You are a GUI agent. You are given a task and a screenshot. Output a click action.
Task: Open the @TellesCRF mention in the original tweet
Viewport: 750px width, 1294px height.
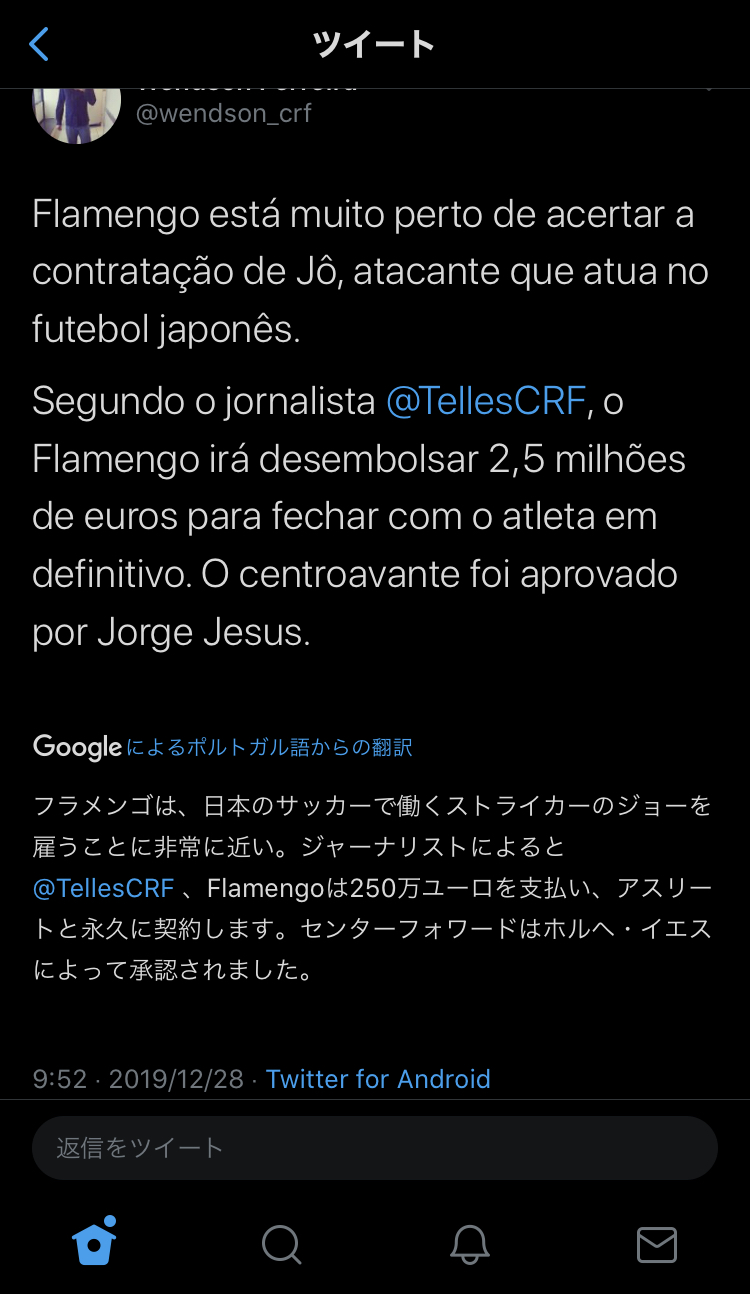point(485,401)
